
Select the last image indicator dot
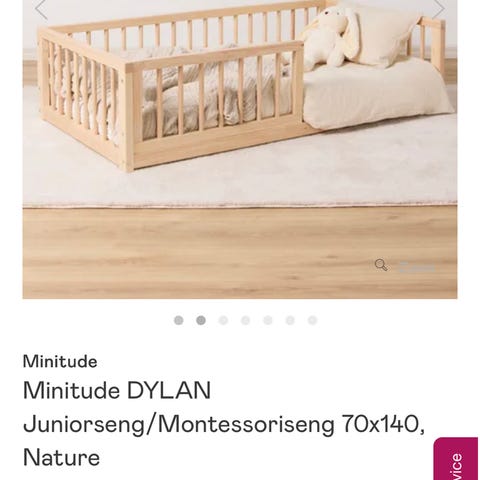point(312,320)
